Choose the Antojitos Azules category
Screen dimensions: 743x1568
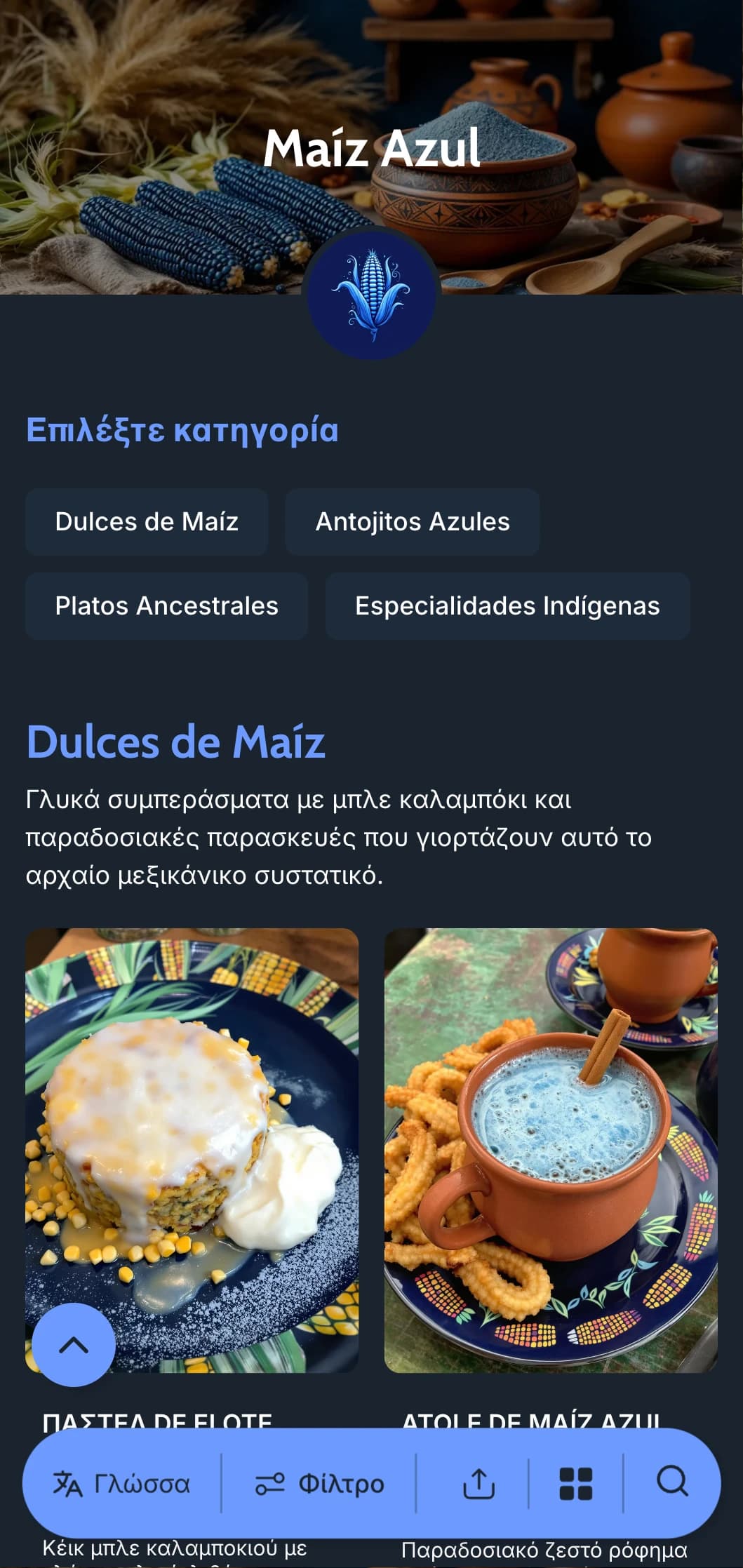coord(412,522)
